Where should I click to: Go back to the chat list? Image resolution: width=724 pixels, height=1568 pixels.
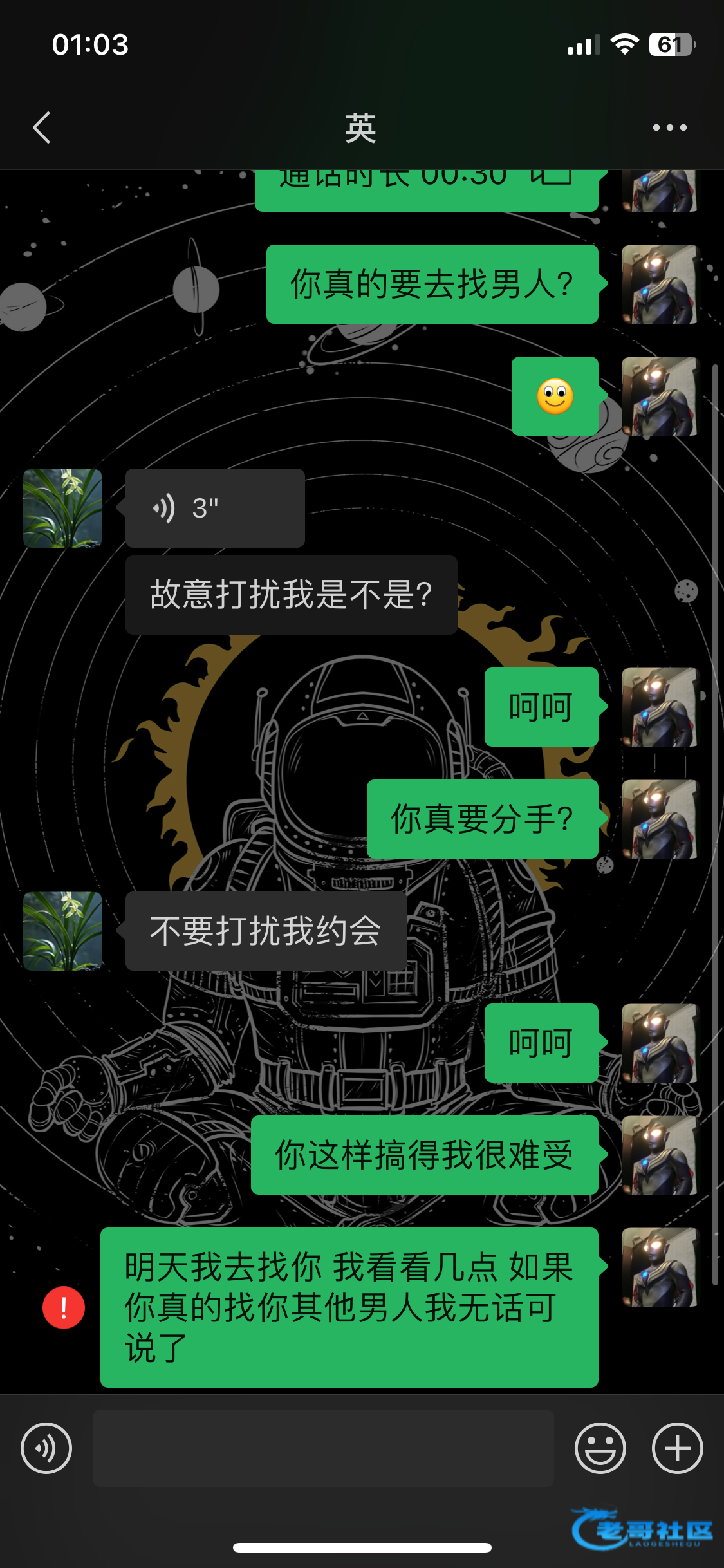(x=42, y=127)
